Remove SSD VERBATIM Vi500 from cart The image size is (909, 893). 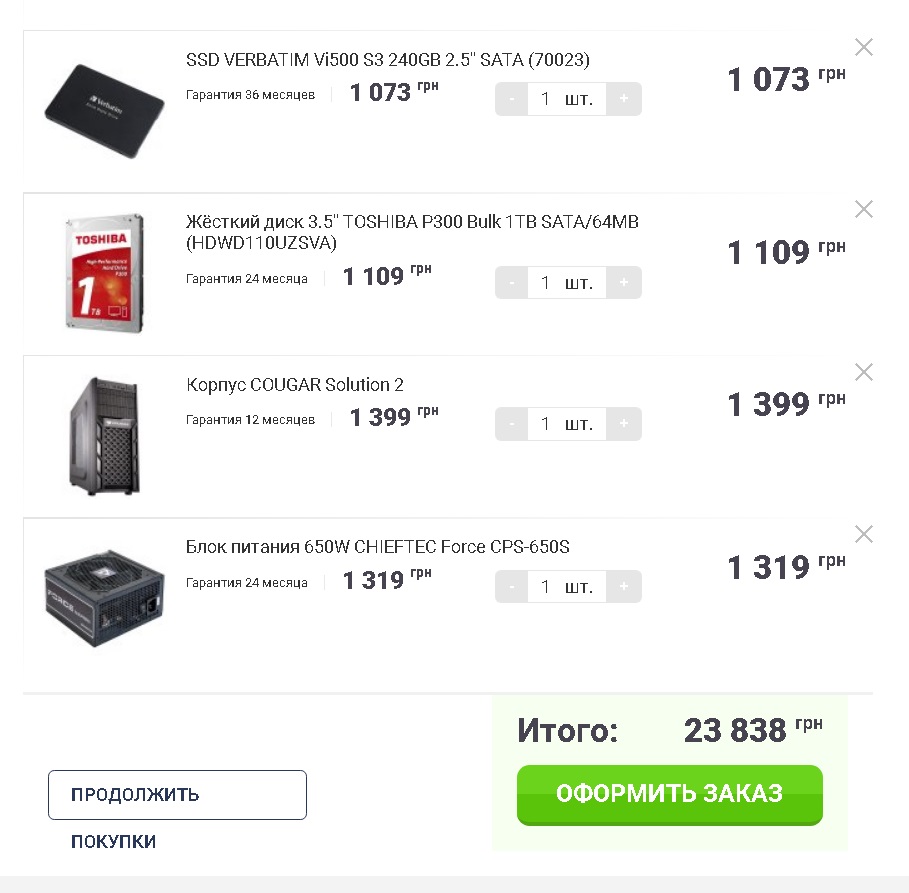864,47
